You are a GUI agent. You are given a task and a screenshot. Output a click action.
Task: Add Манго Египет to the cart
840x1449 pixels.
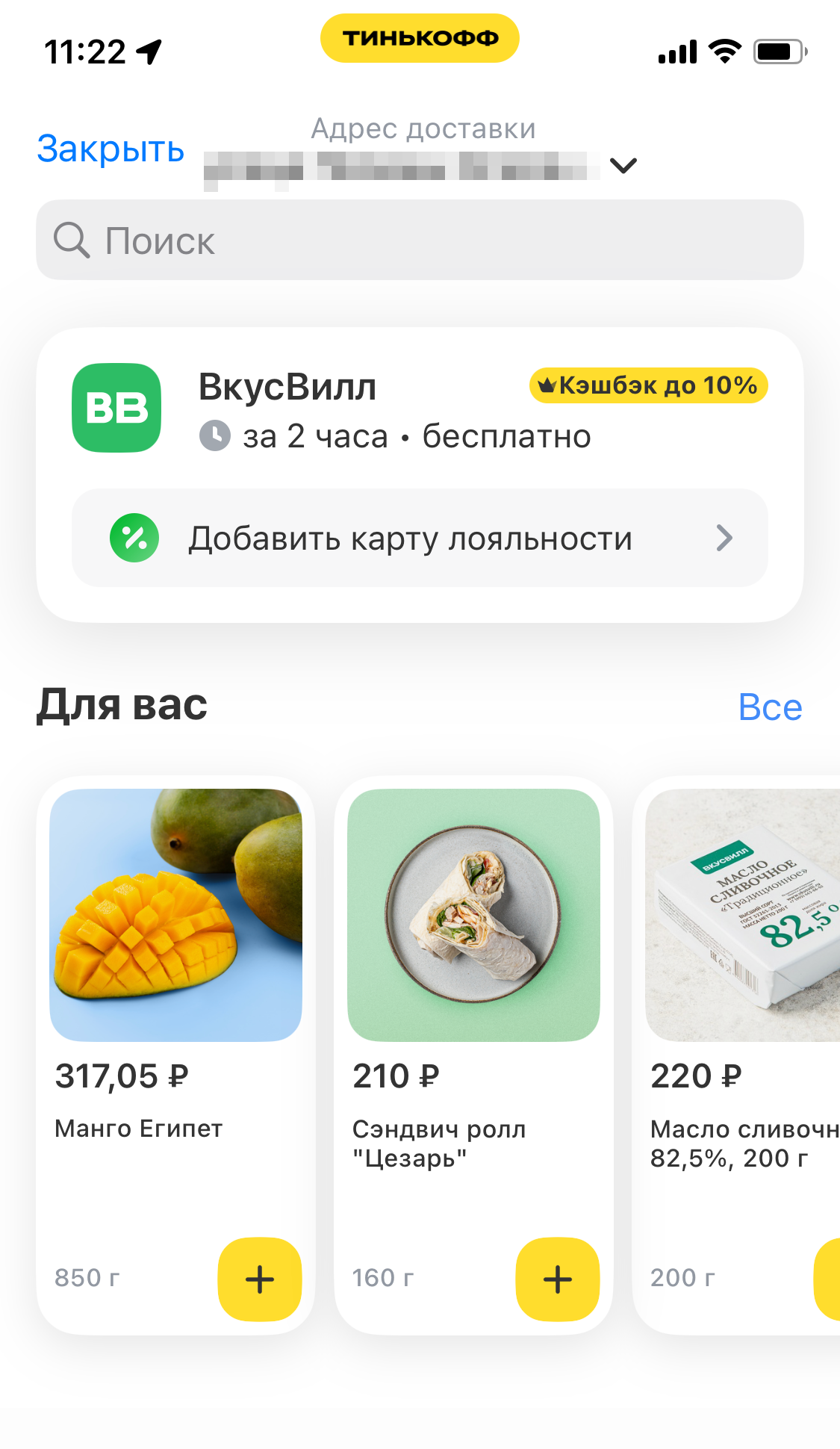click(x=260, y=1279)
